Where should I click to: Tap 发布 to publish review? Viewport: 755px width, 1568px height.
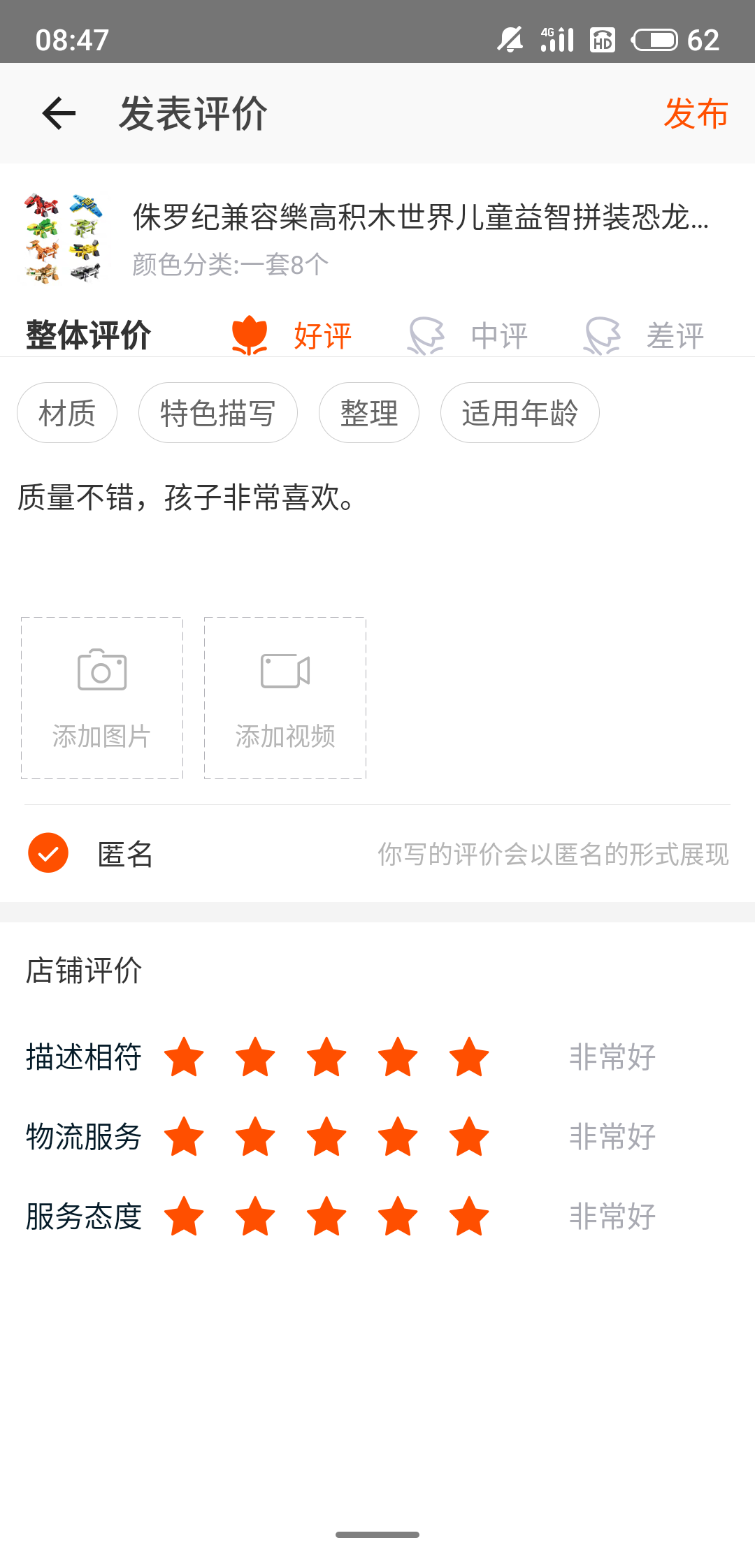click(696, 113)
